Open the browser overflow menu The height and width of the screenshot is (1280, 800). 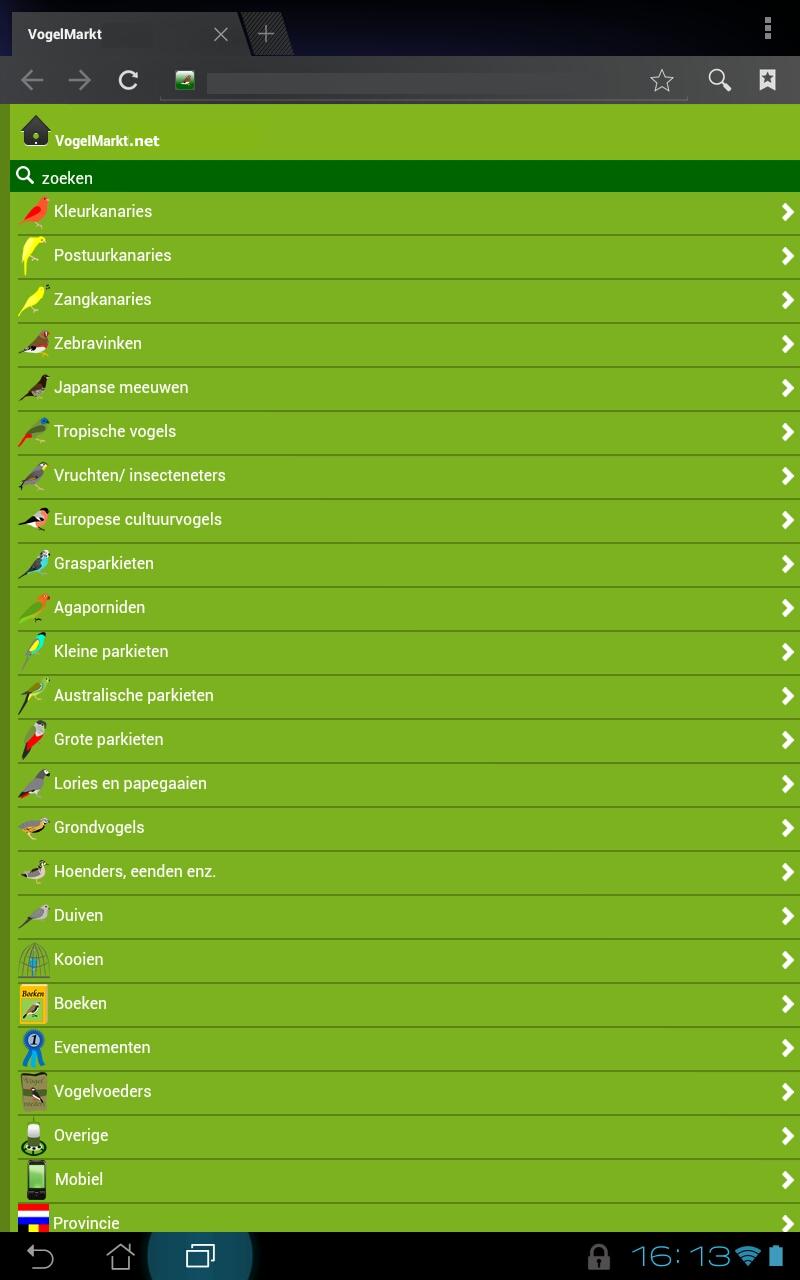(768, 28)
